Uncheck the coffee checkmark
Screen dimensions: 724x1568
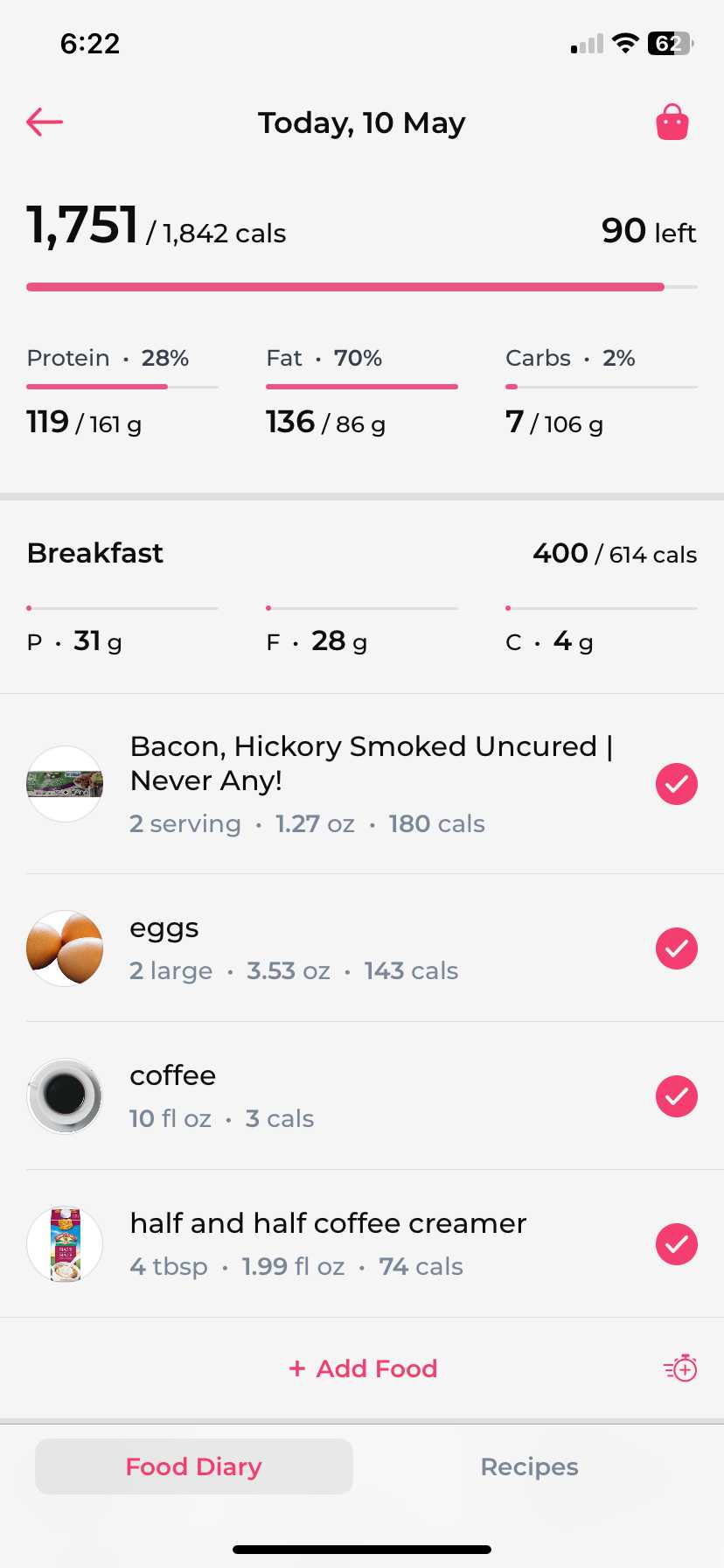click(x=677, y=1096)
